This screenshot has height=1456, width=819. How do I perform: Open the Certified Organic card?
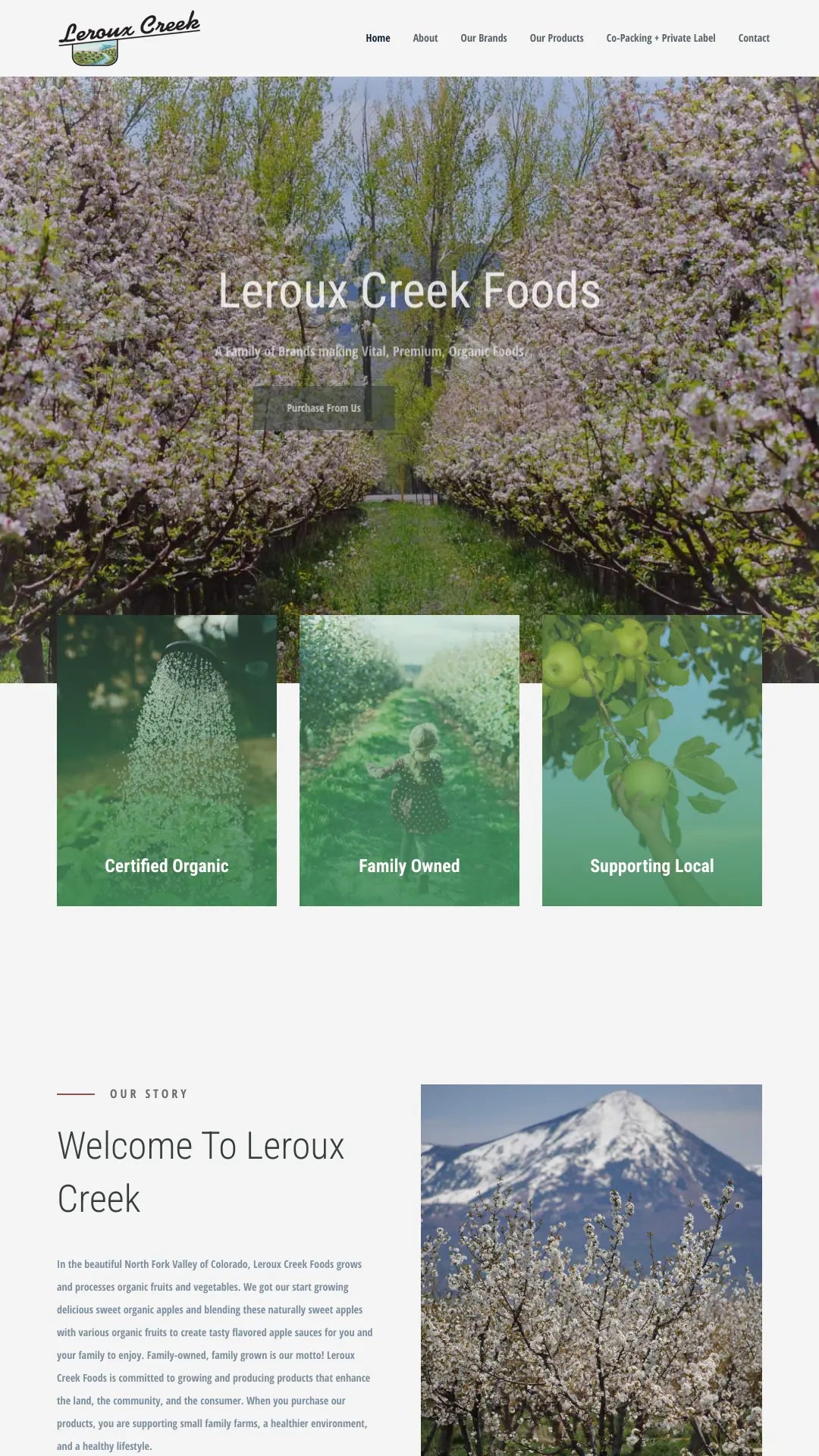167,760
